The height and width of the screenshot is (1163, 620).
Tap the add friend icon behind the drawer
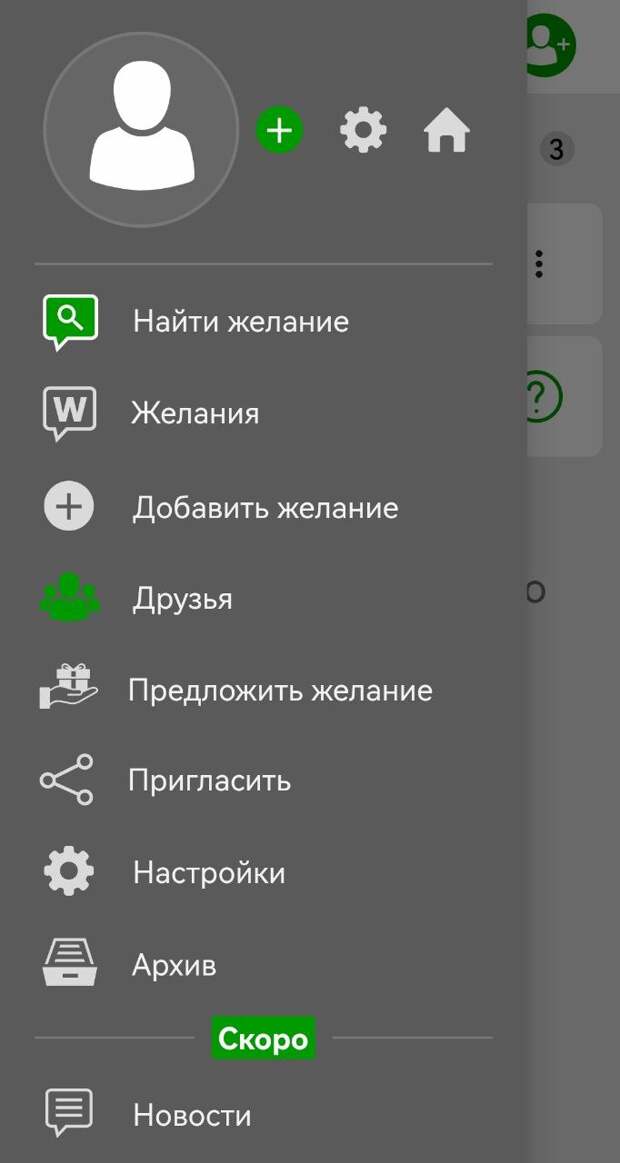pyautogui.click(x=553, y=45)
